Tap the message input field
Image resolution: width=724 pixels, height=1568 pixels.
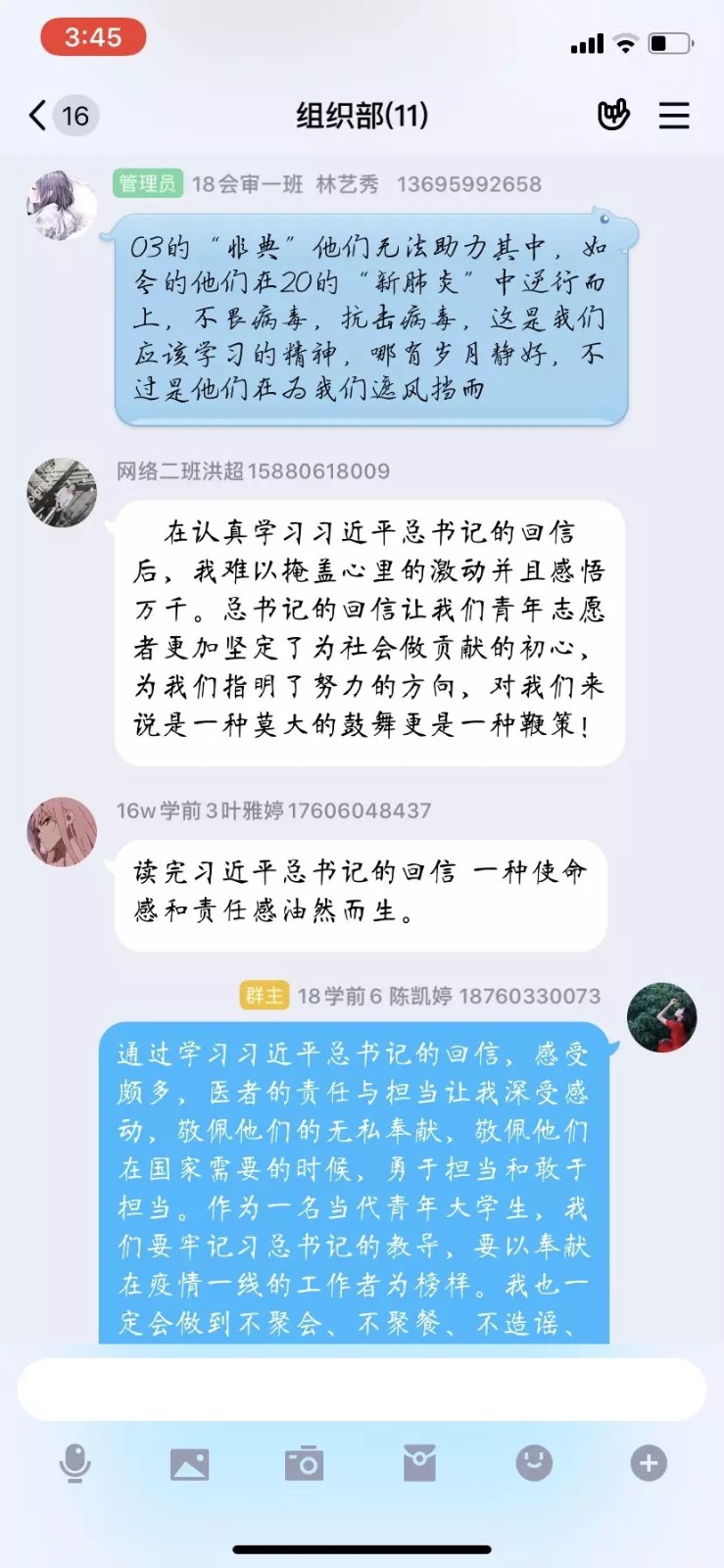(x=362, y=1389)
